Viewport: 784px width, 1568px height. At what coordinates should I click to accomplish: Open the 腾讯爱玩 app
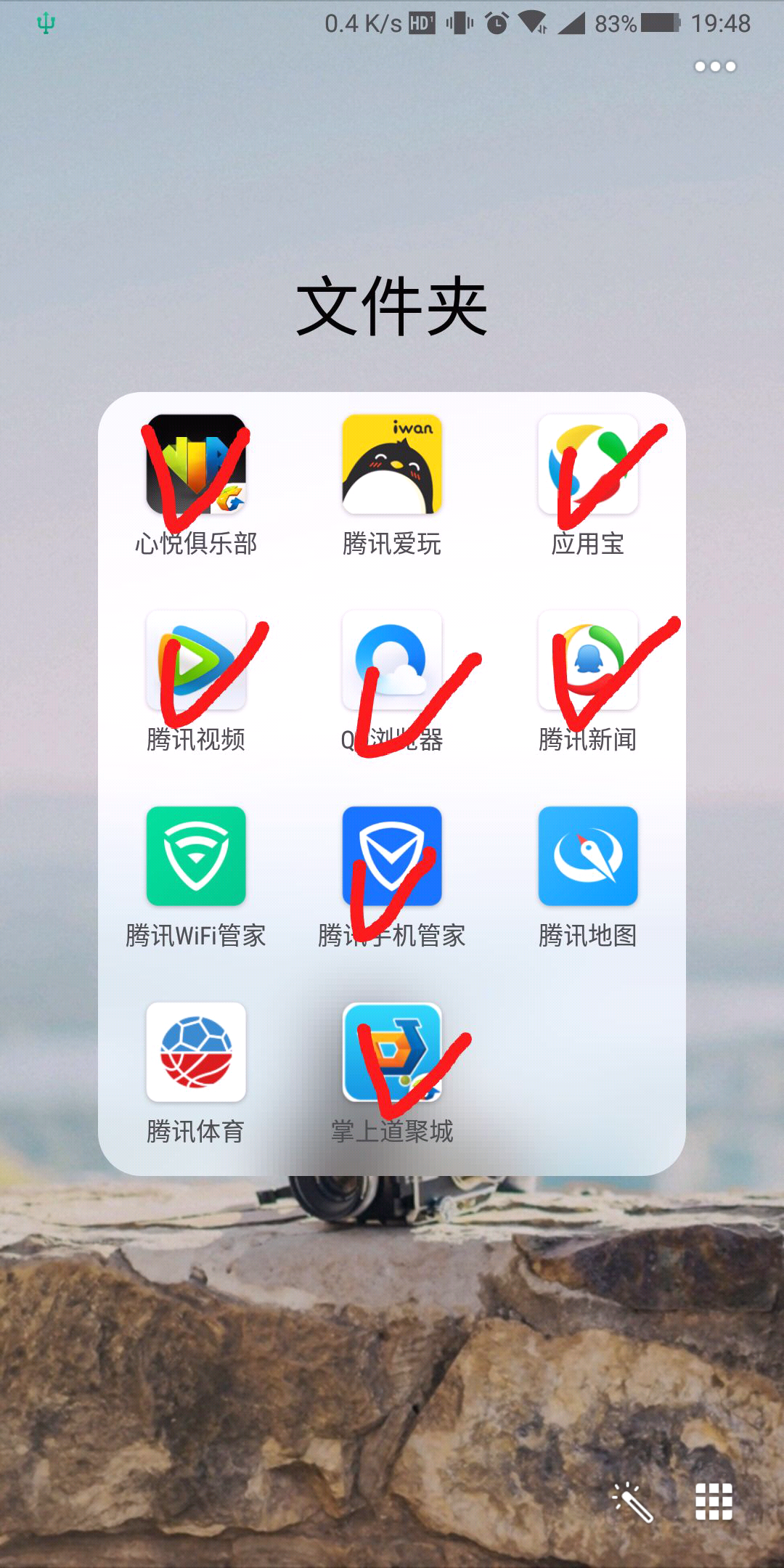click(392, 465)
